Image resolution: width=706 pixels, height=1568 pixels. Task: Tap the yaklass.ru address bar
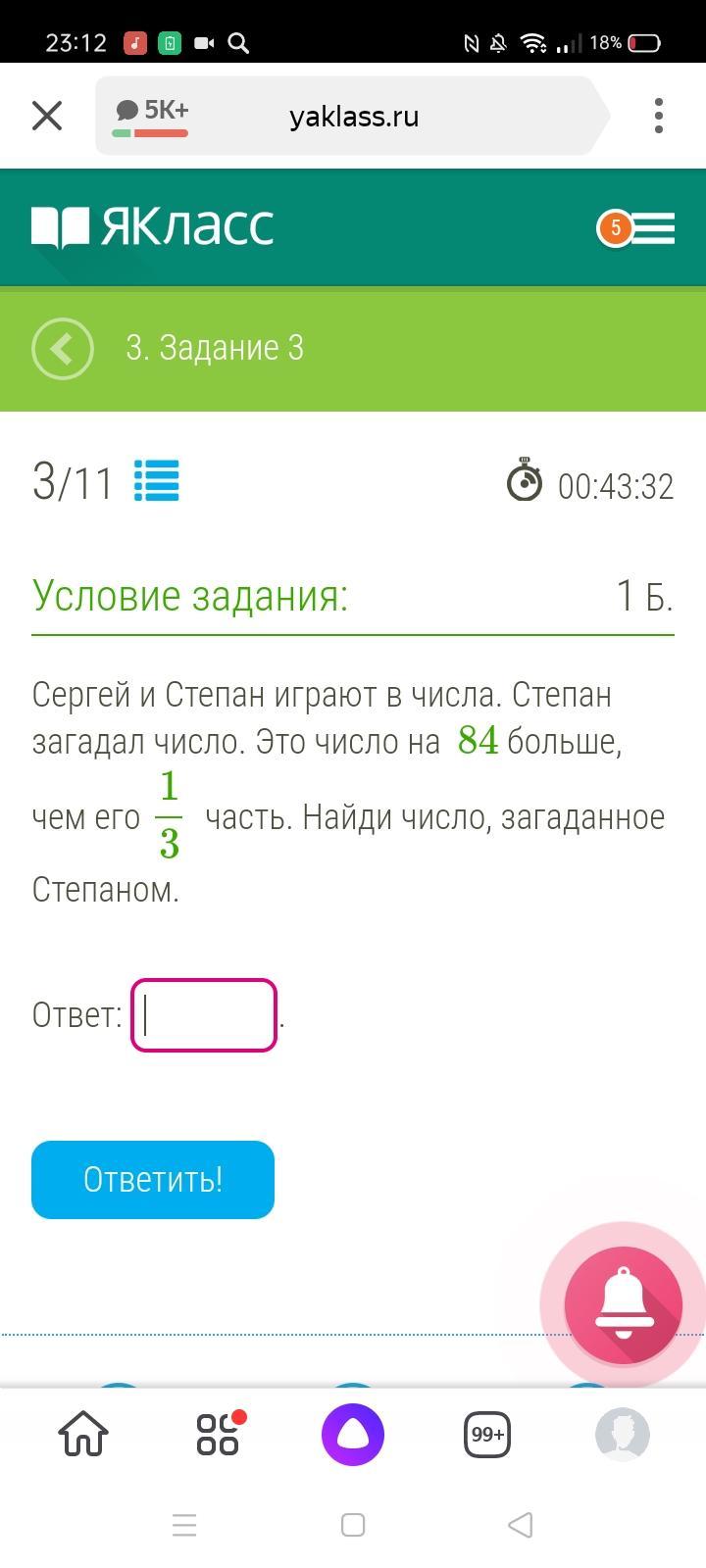tap(353, 116)
